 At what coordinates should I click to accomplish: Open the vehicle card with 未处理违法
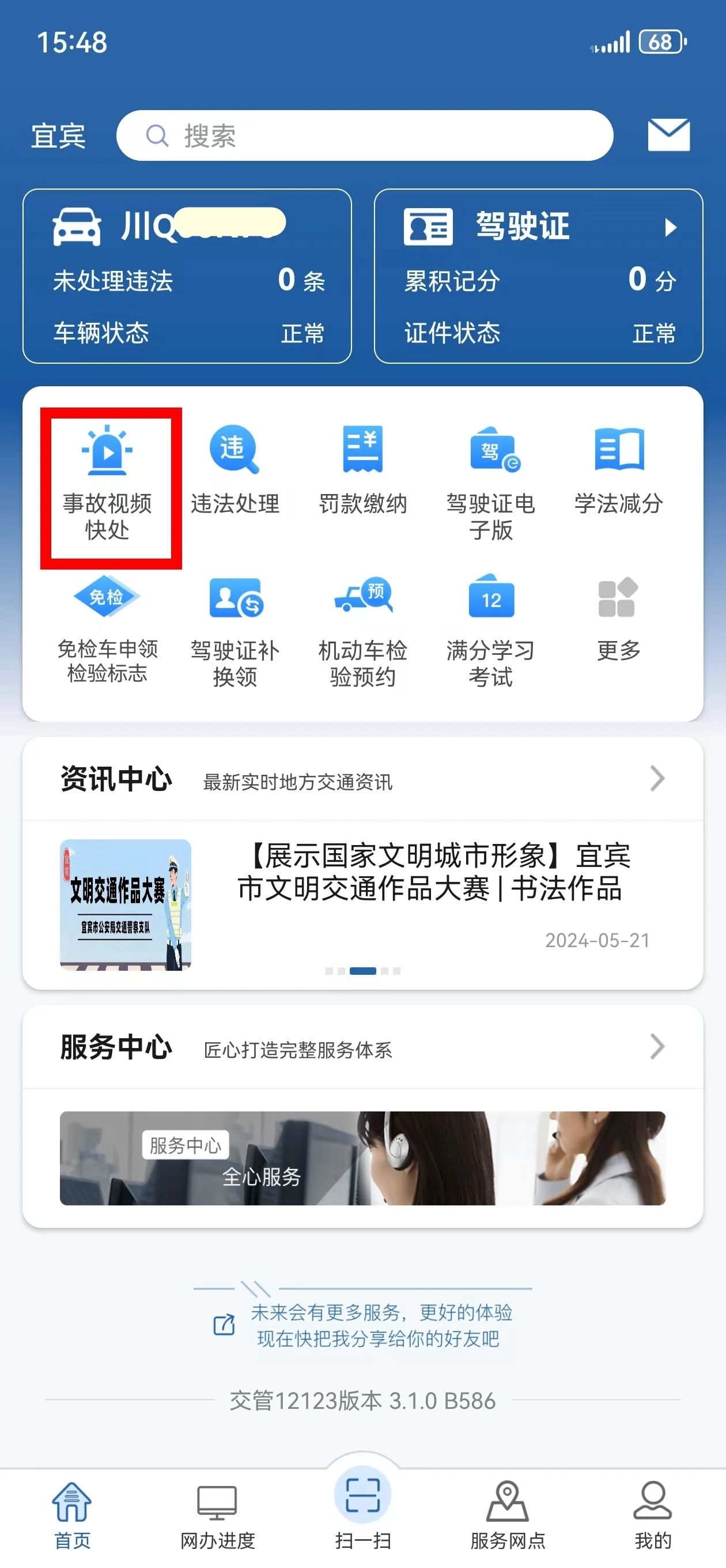pos(187,276)
